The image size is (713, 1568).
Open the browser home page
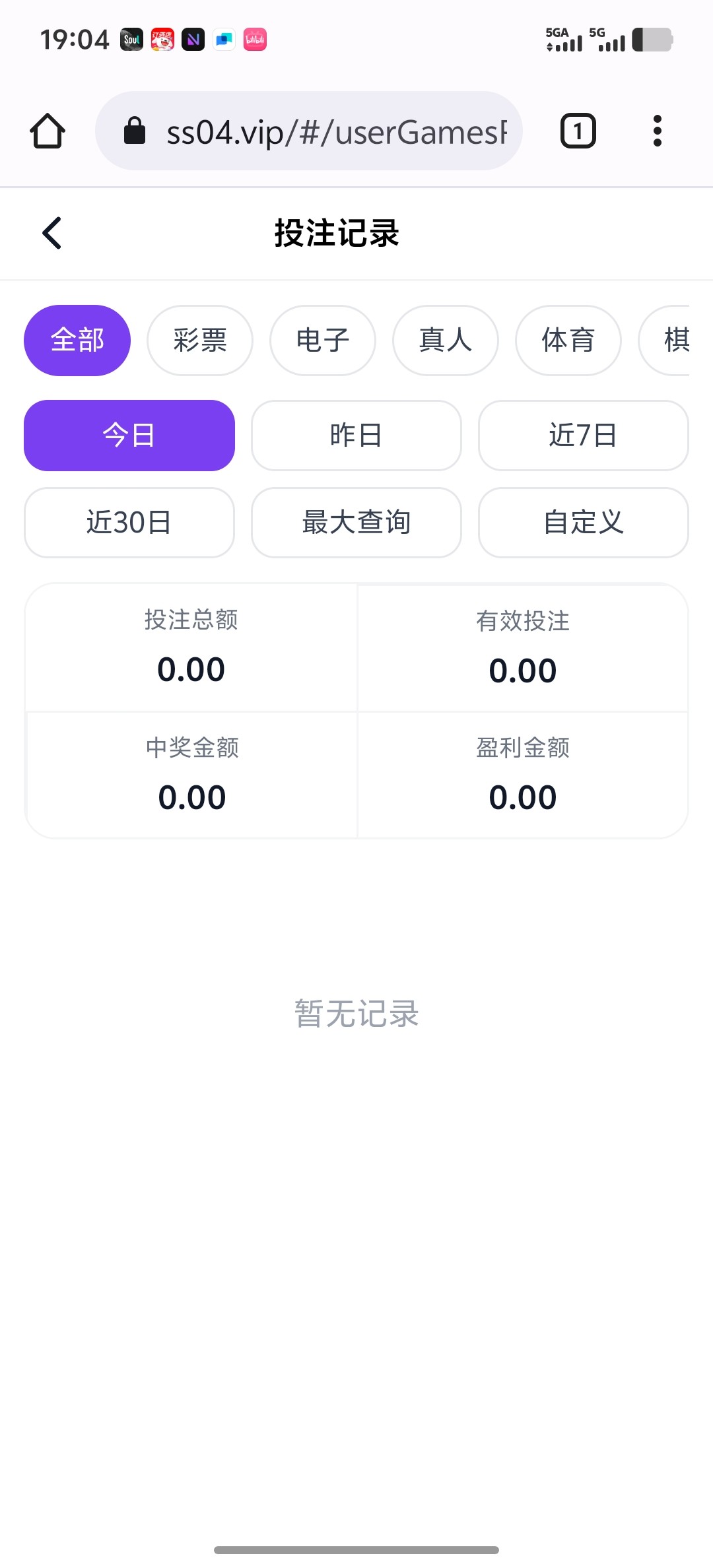[48, 131]
